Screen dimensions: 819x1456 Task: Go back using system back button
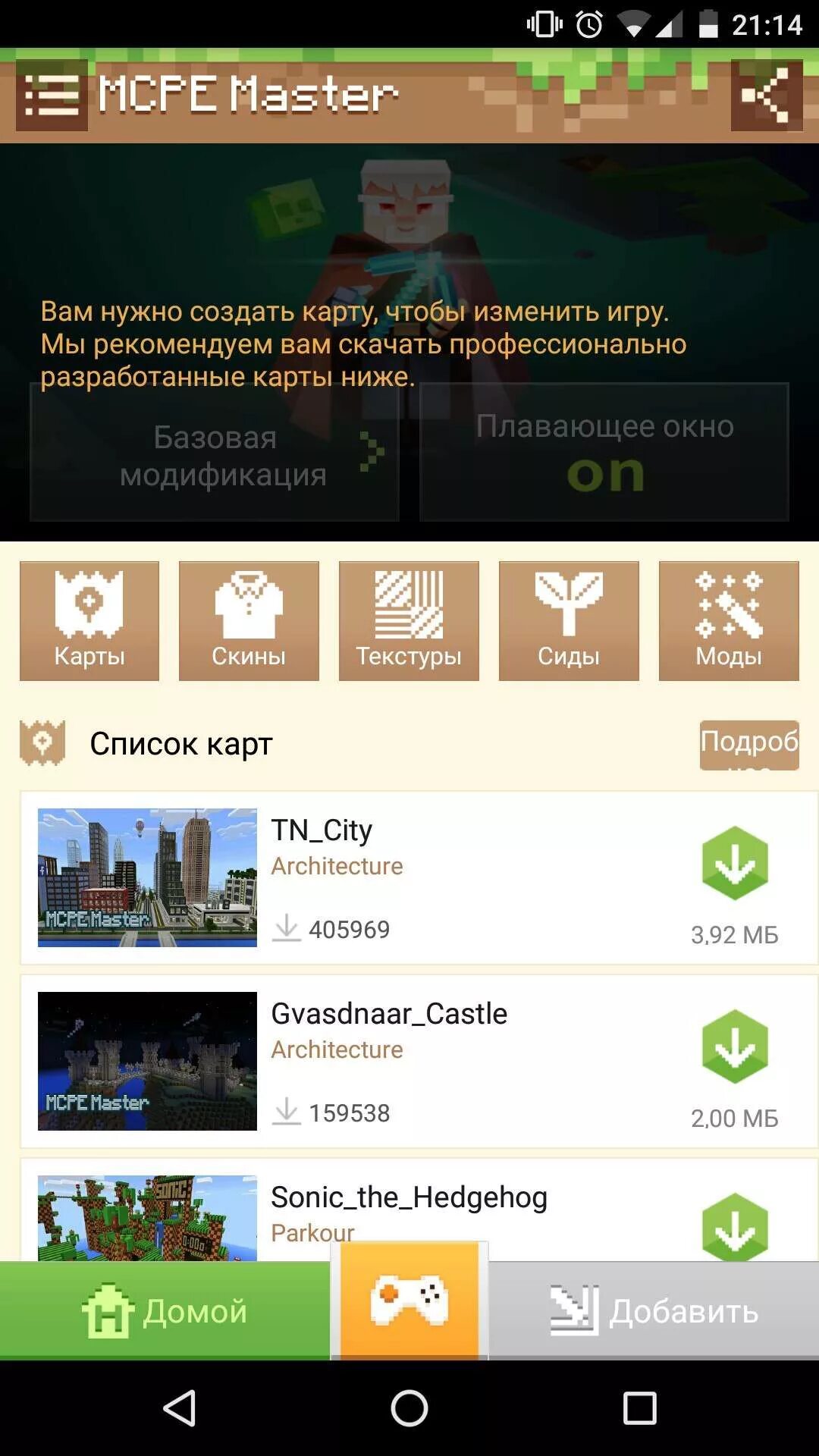tap(180, 1409)
